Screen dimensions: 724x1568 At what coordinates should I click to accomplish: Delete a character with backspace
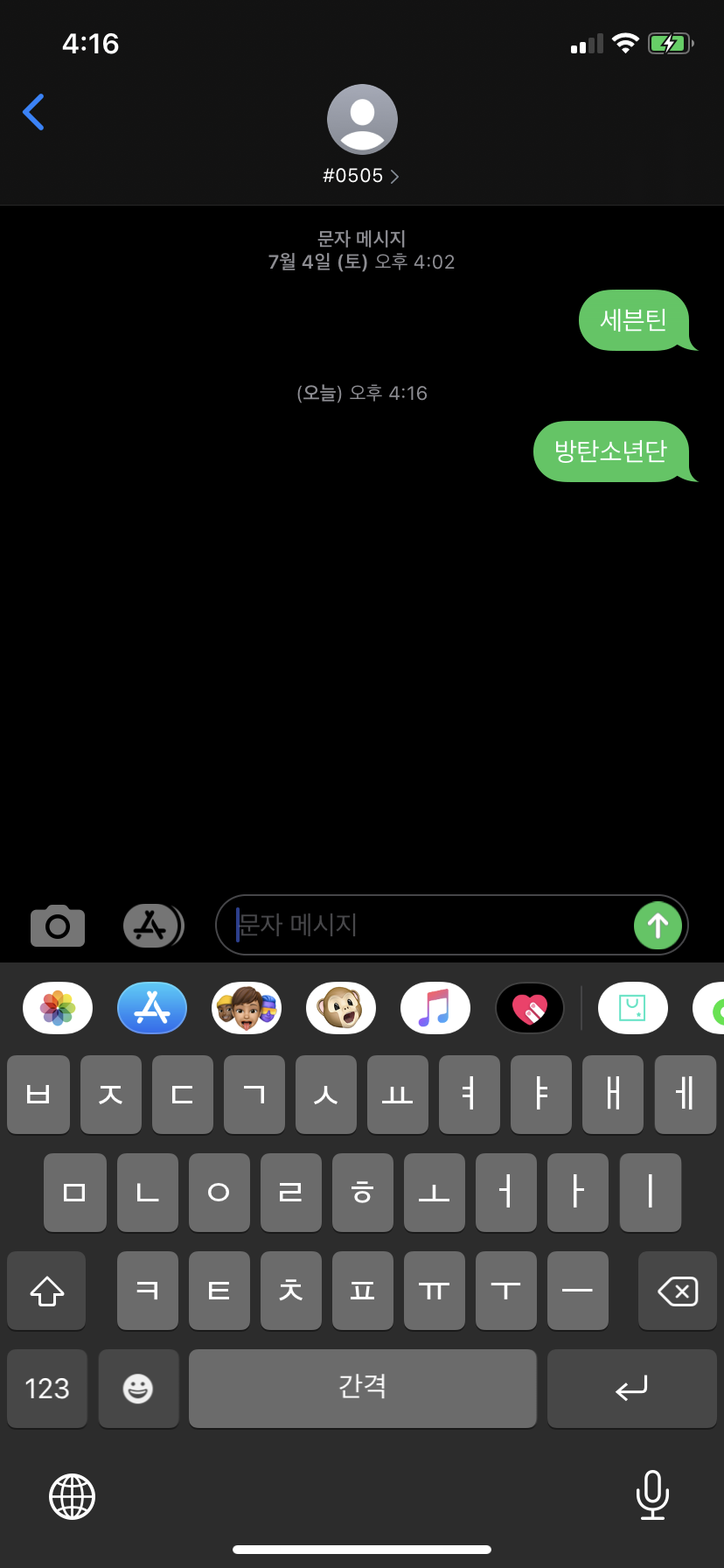(x=677, y=1291)
